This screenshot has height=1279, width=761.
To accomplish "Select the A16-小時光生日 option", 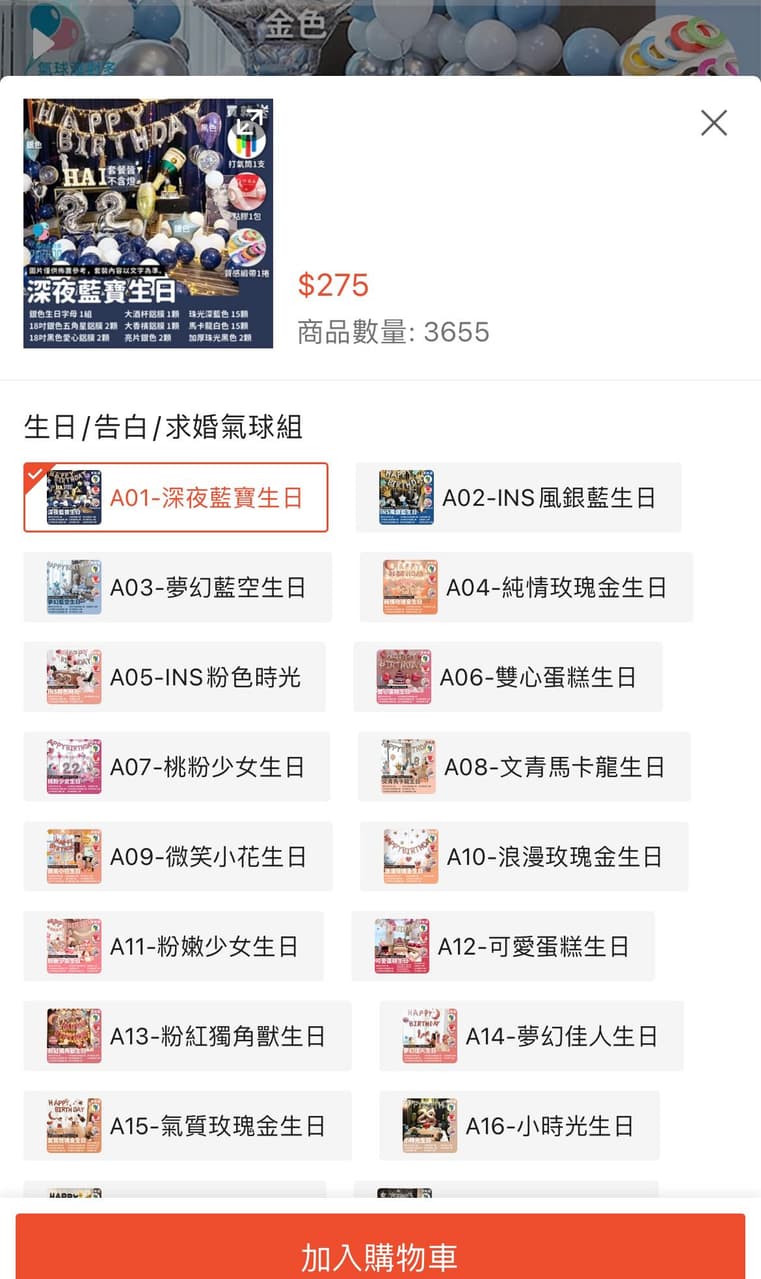I will coord(519,1126).
